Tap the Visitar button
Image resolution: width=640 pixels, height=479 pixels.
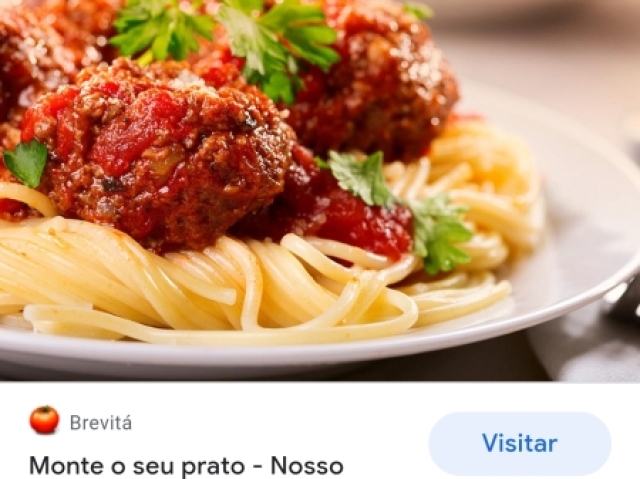[519, 443]
